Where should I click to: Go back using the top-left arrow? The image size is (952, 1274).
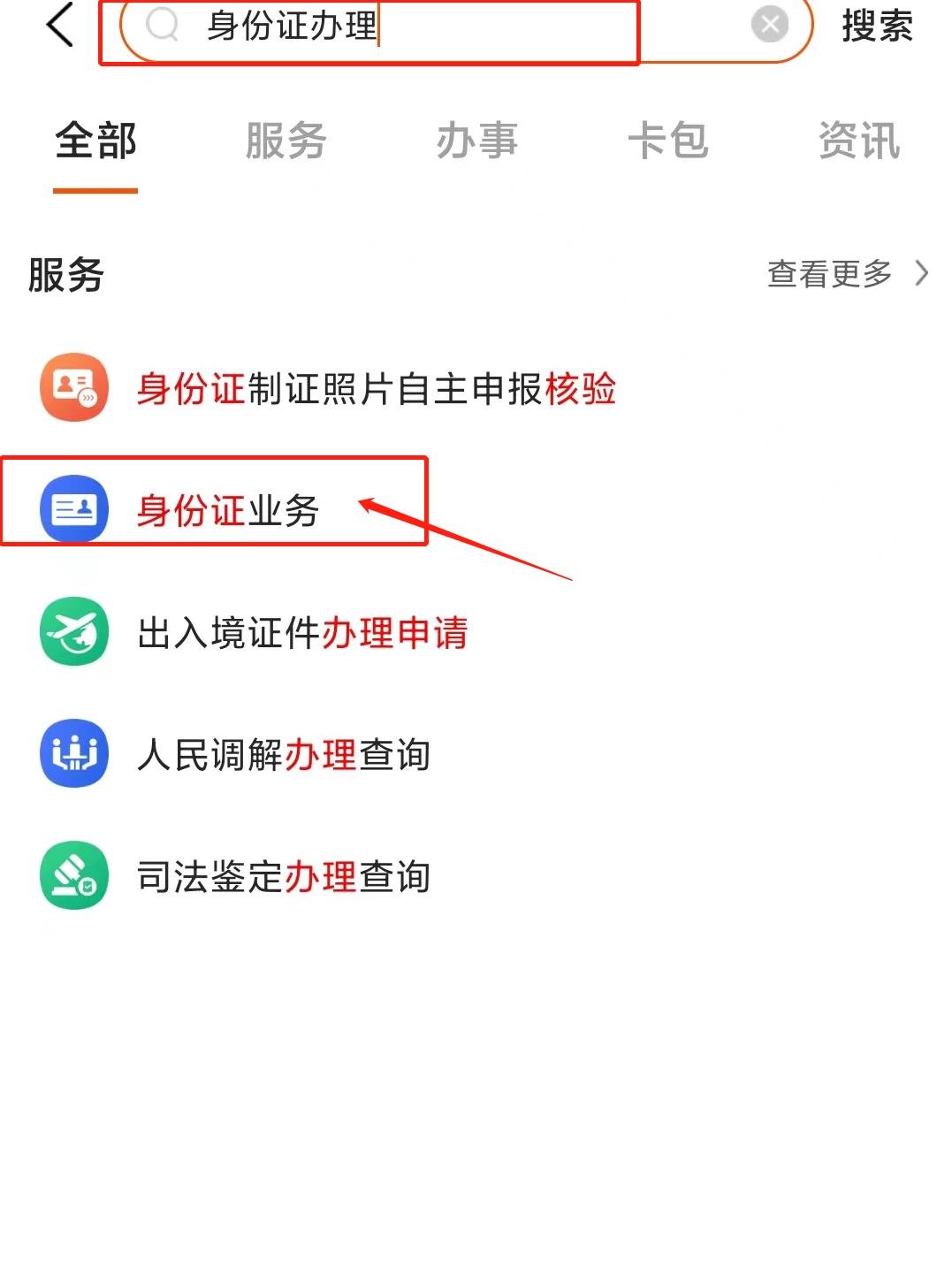click(x=59, y=25)
